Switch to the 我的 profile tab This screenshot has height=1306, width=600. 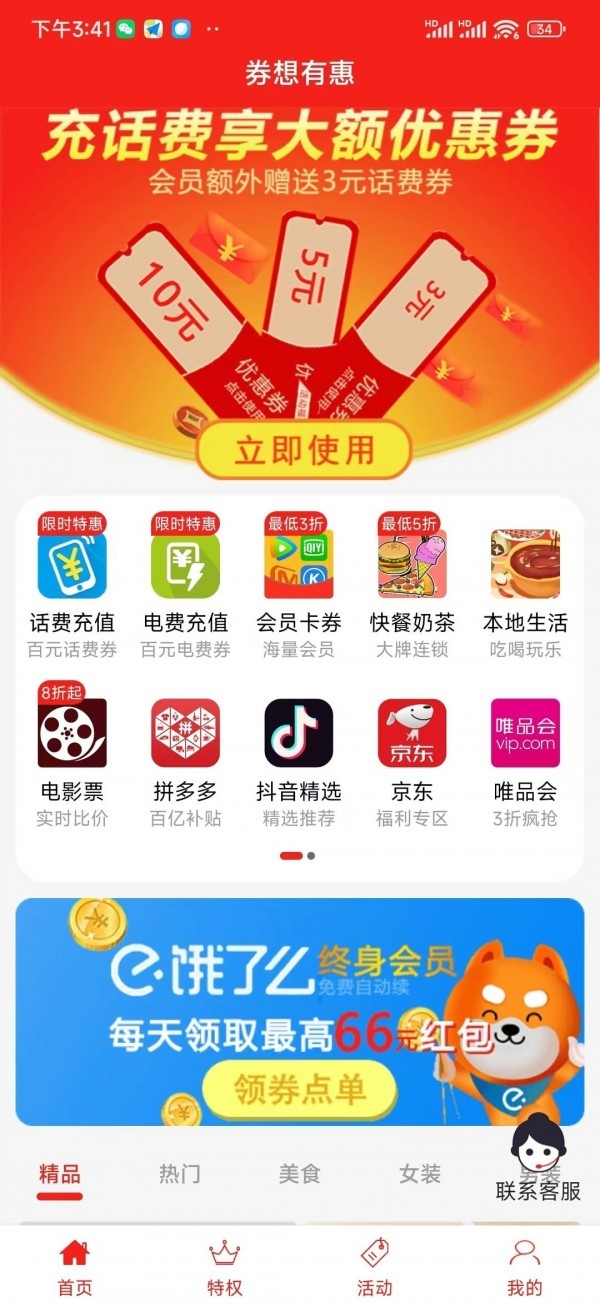pos(525,1266)
